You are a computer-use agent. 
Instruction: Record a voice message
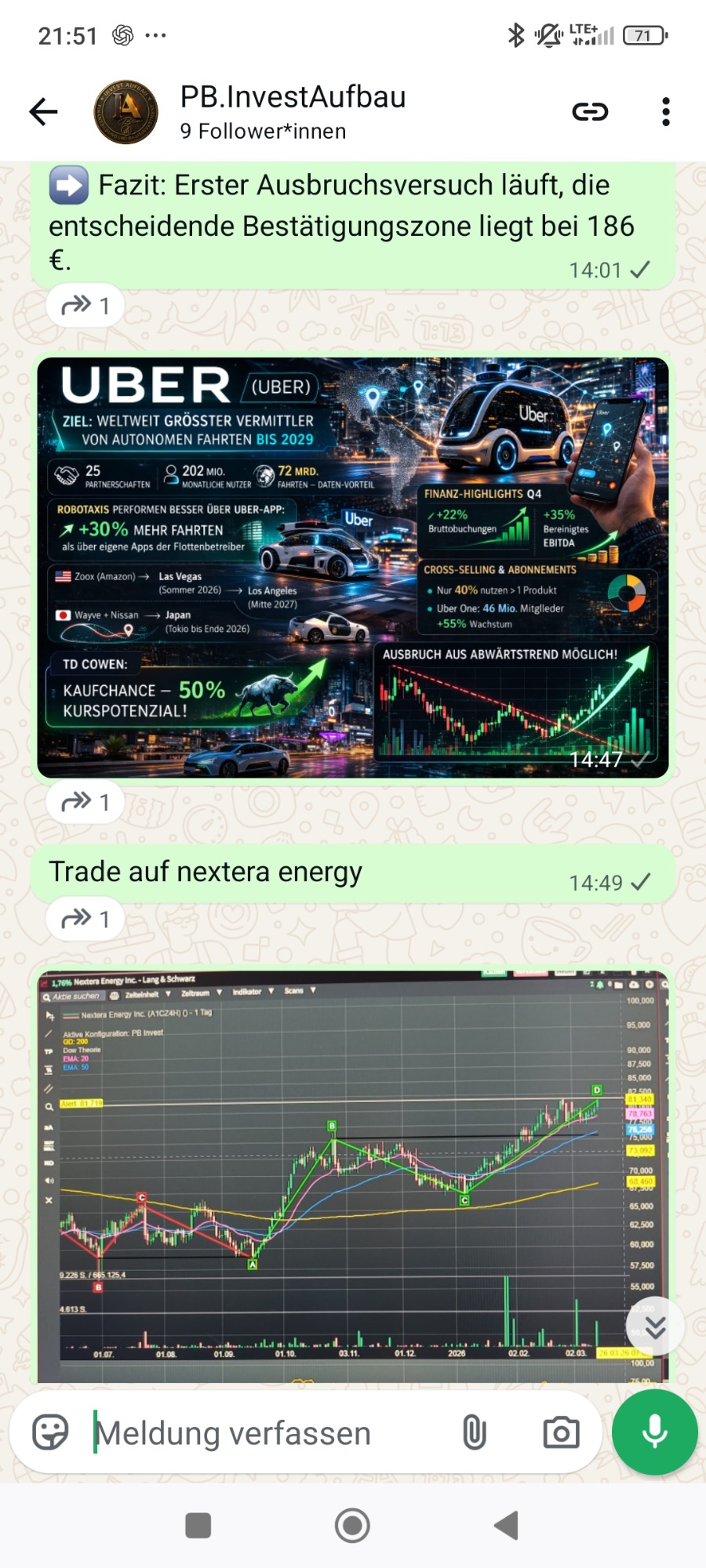pos(654,1432)
